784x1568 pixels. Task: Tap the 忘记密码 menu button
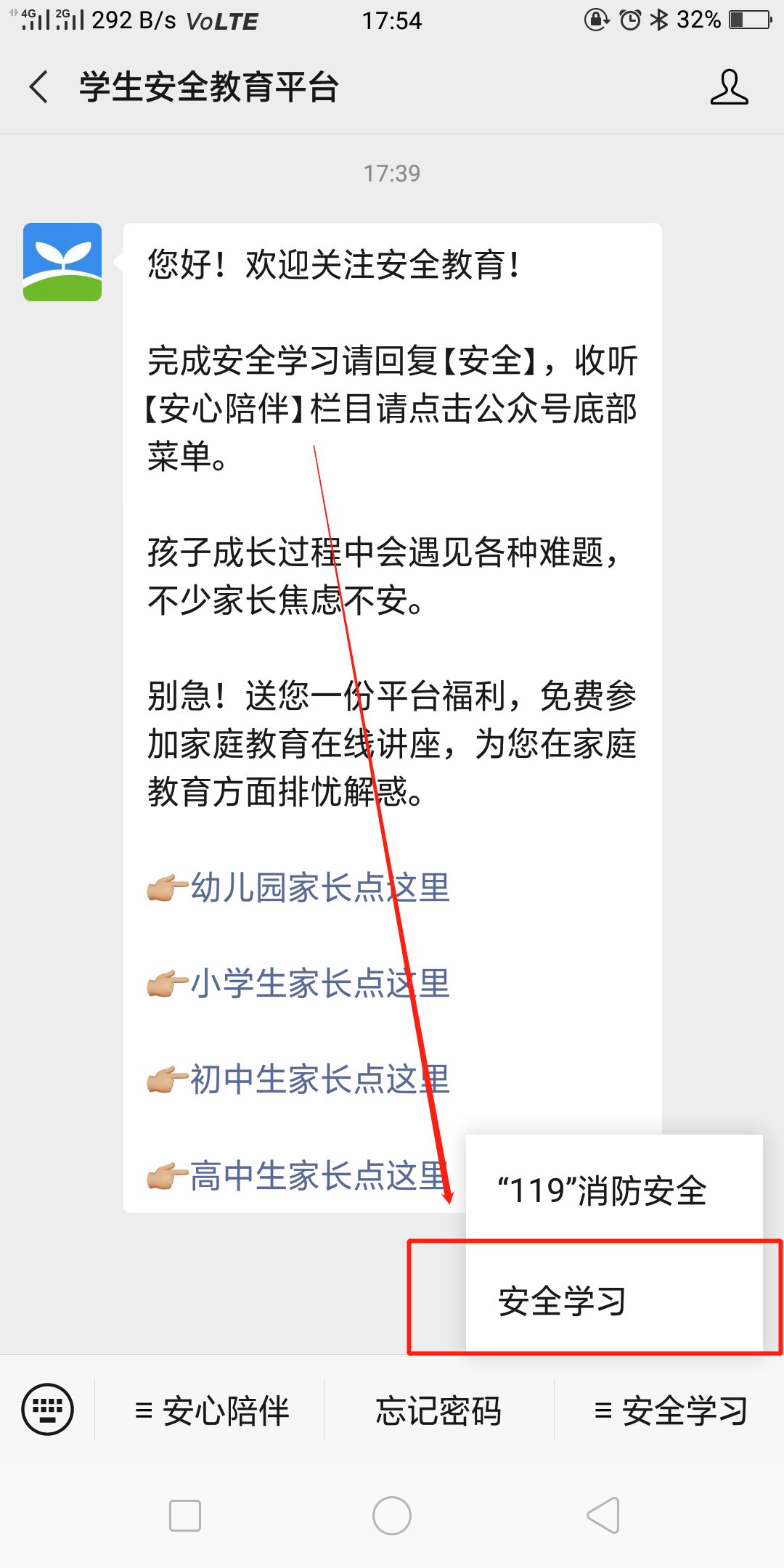438,1411
